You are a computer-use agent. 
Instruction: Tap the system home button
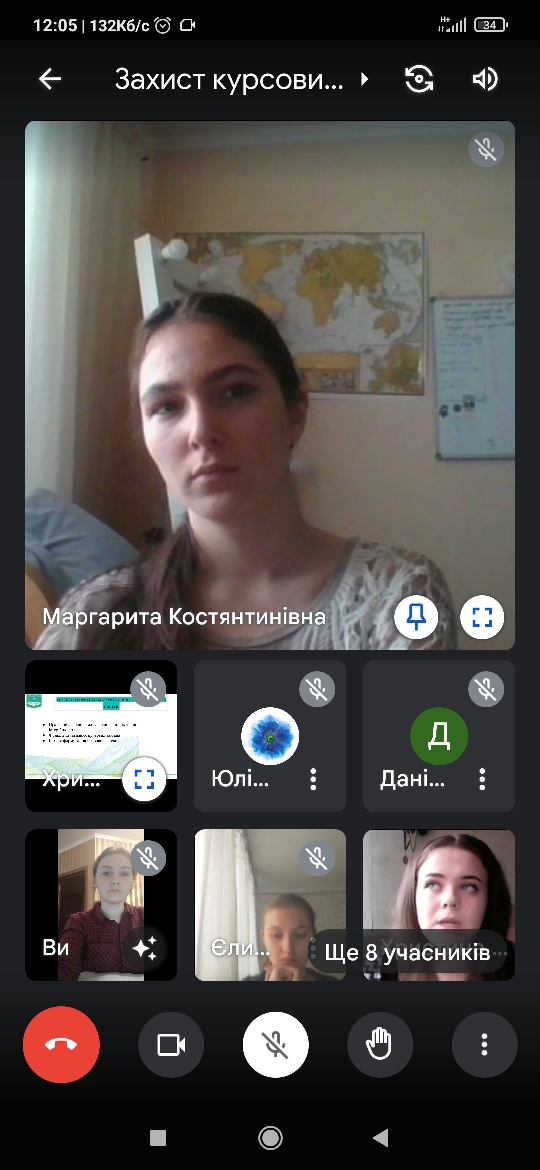(x=270, y=1137)
